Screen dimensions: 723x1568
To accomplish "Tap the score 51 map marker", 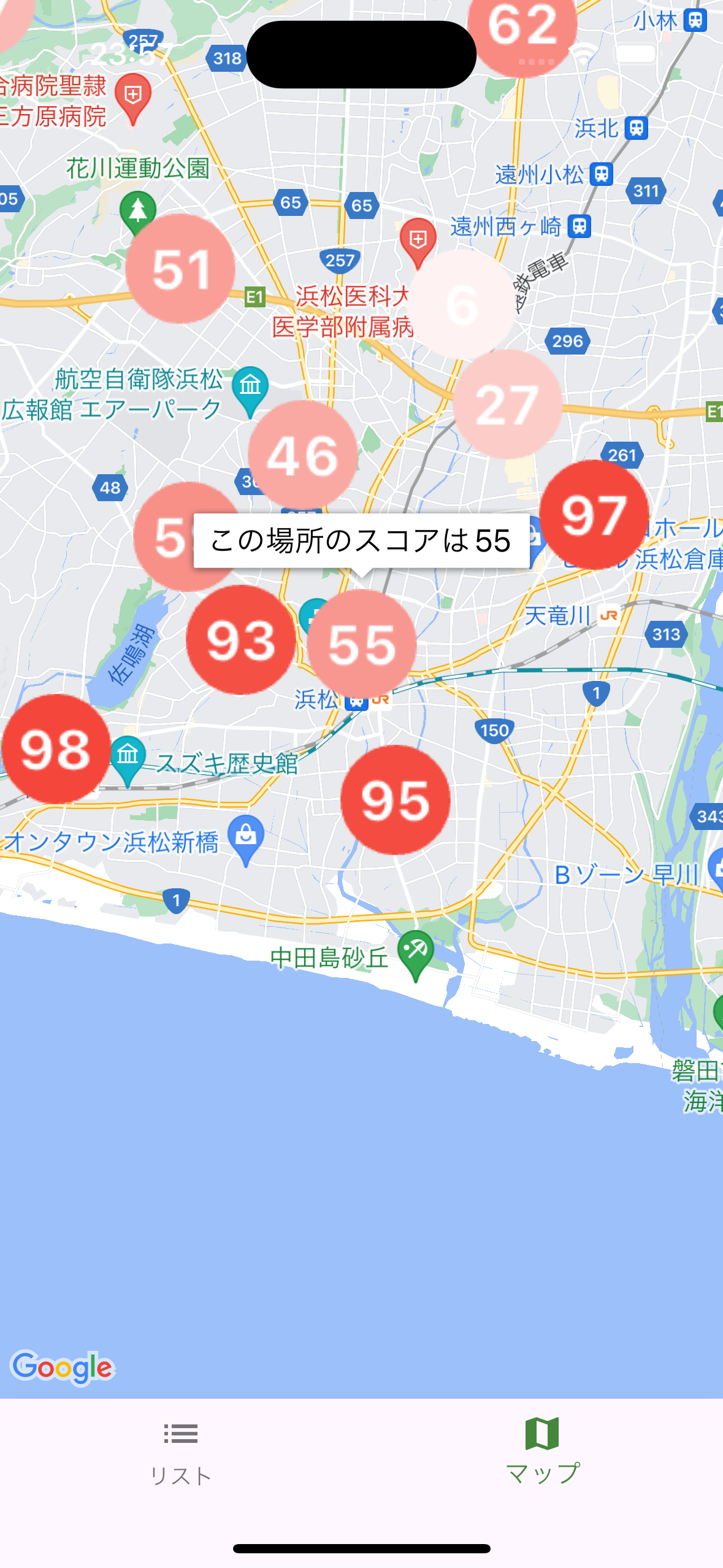I will (x=180, y=269).
